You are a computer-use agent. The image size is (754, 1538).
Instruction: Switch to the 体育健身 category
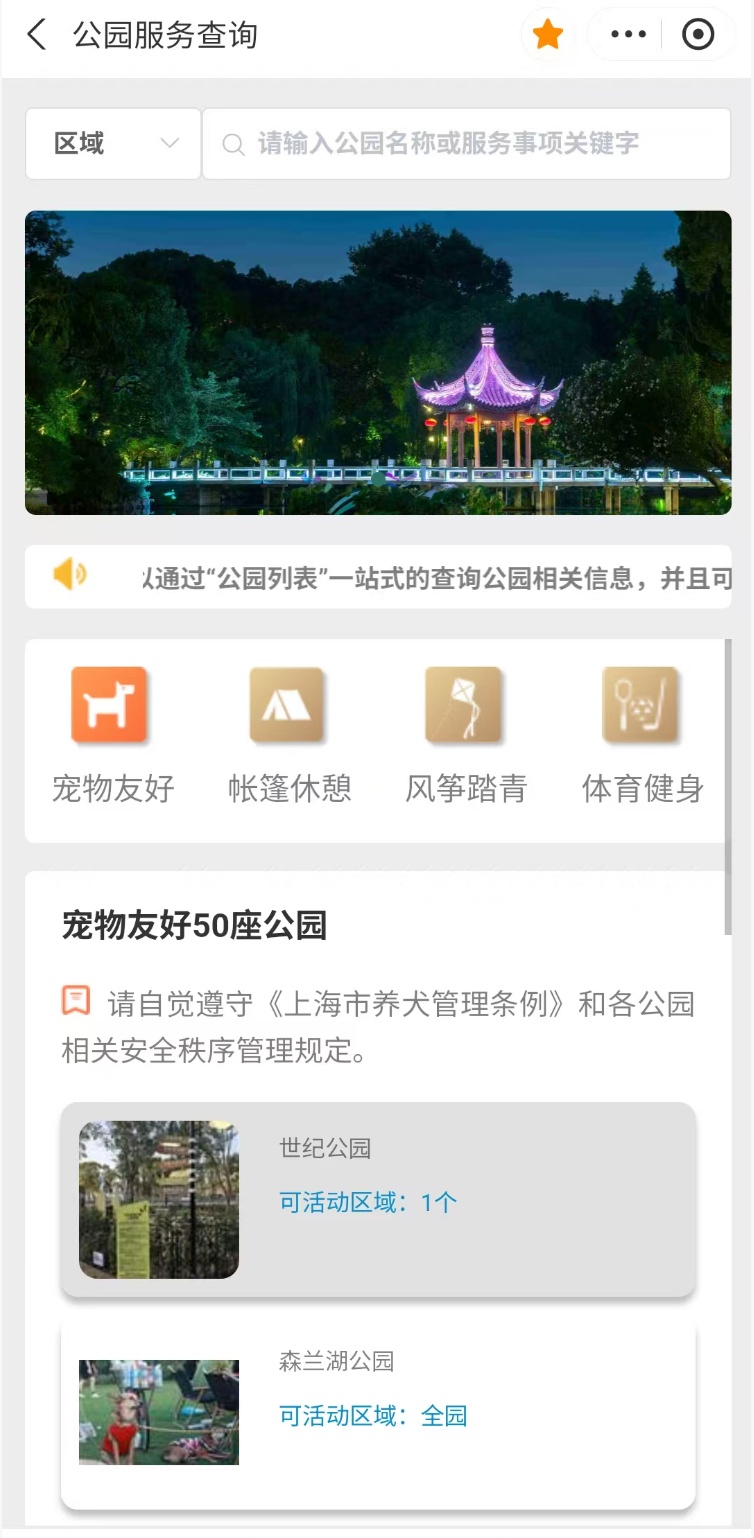642,736
